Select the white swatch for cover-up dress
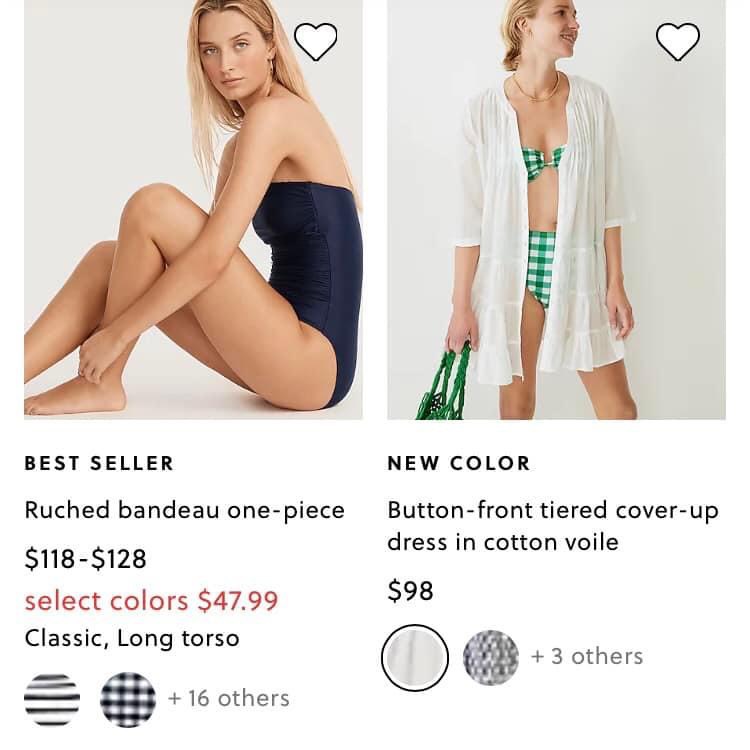 pyautogui.click(x=415, y=657)
